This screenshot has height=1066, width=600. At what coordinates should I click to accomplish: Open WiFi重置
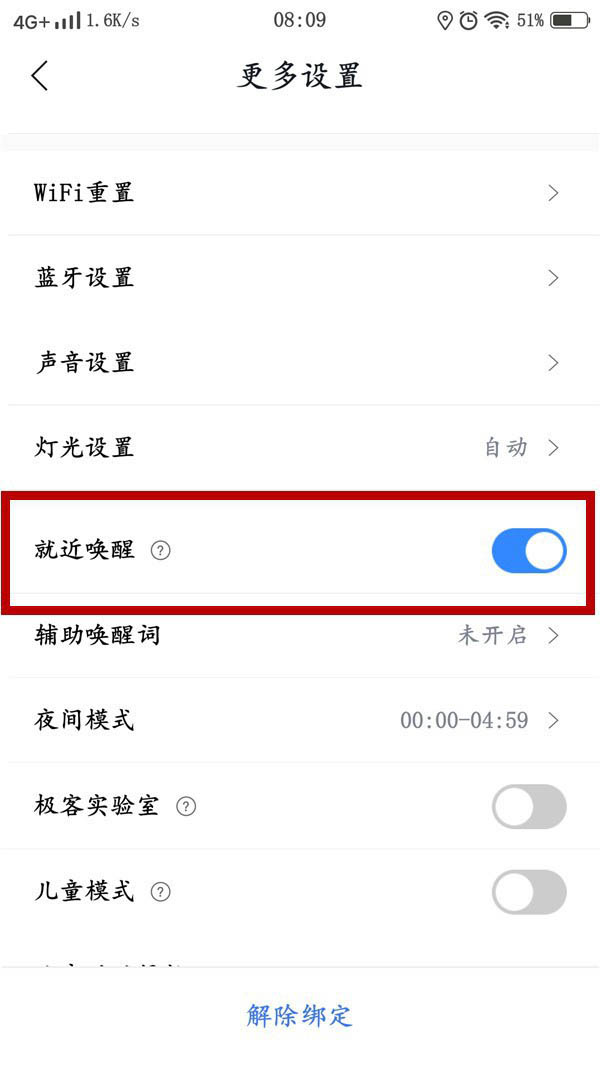[x=300, y=193]
